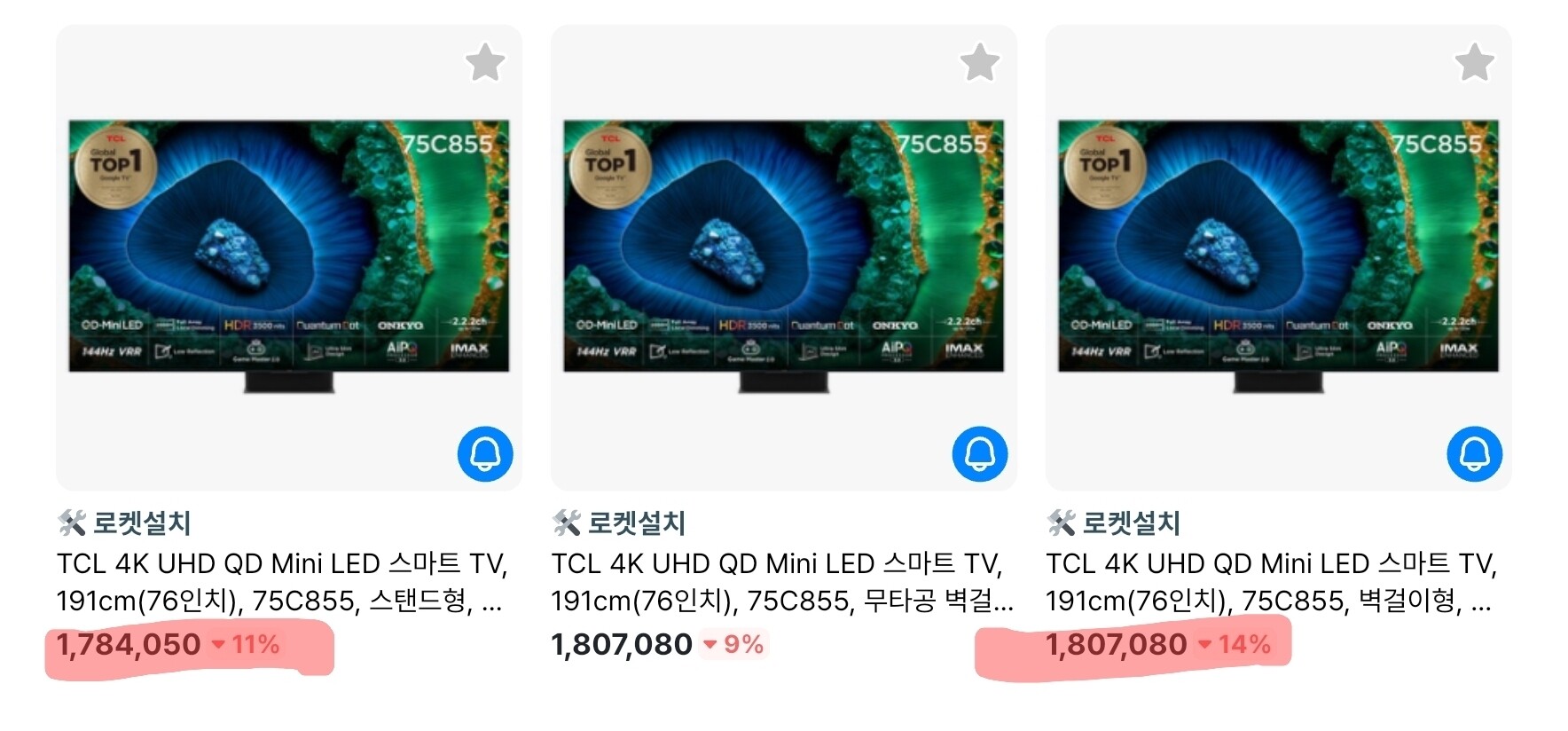Enable alert bell for the 9% off TV

coord(980,454)
